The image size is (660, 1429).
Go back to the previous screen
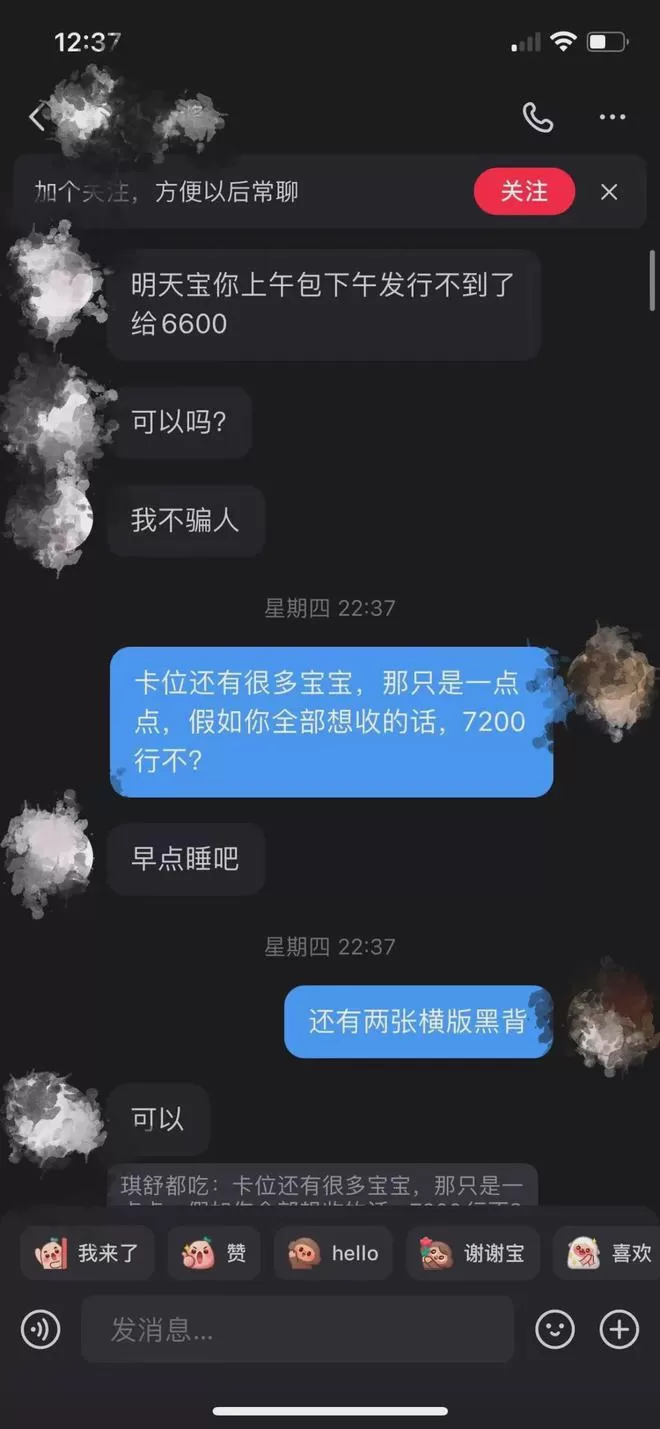pos(36,117)
